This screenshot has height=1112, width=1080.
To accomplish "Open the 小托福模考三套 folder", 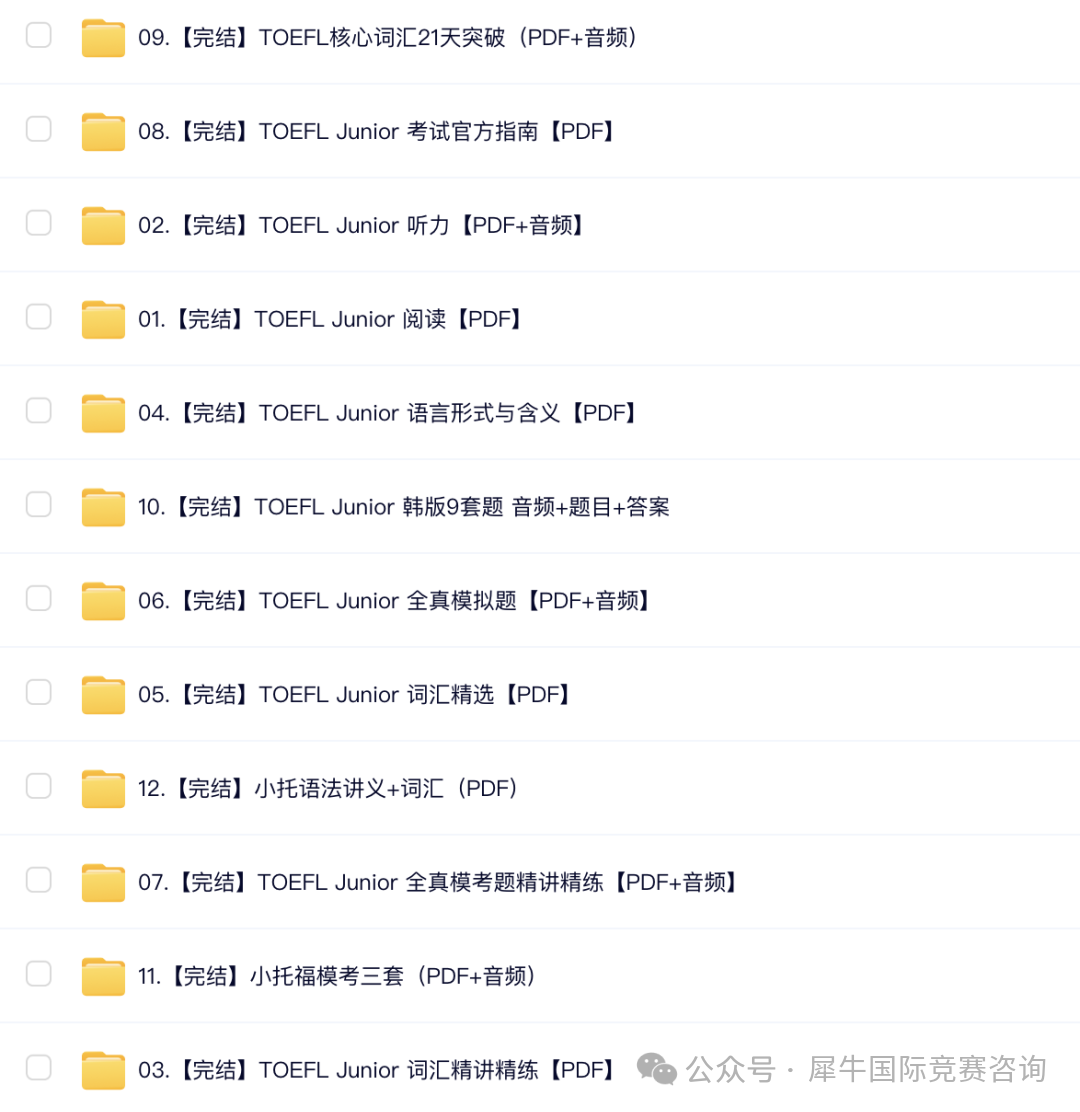I will 337,976.
